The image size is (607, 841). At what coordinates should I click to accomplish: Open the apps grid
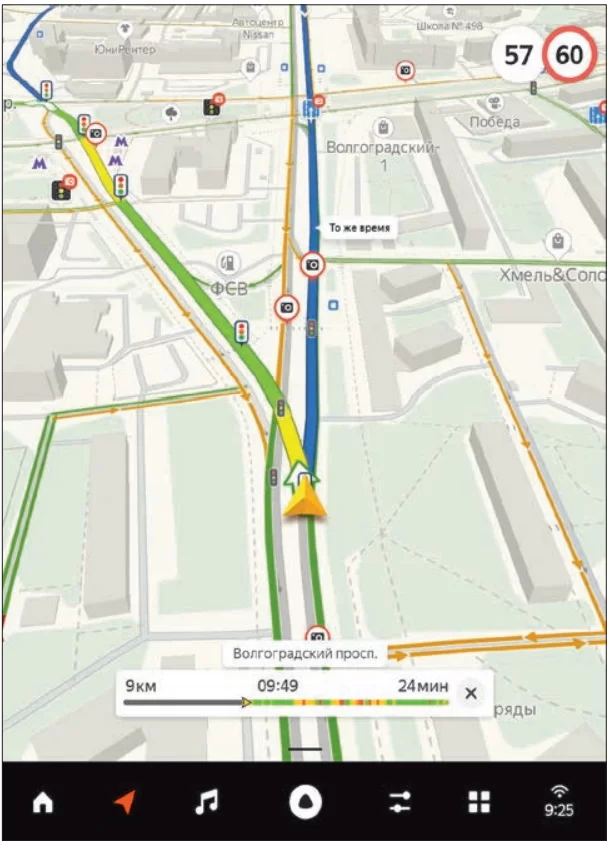coord(480,802)
